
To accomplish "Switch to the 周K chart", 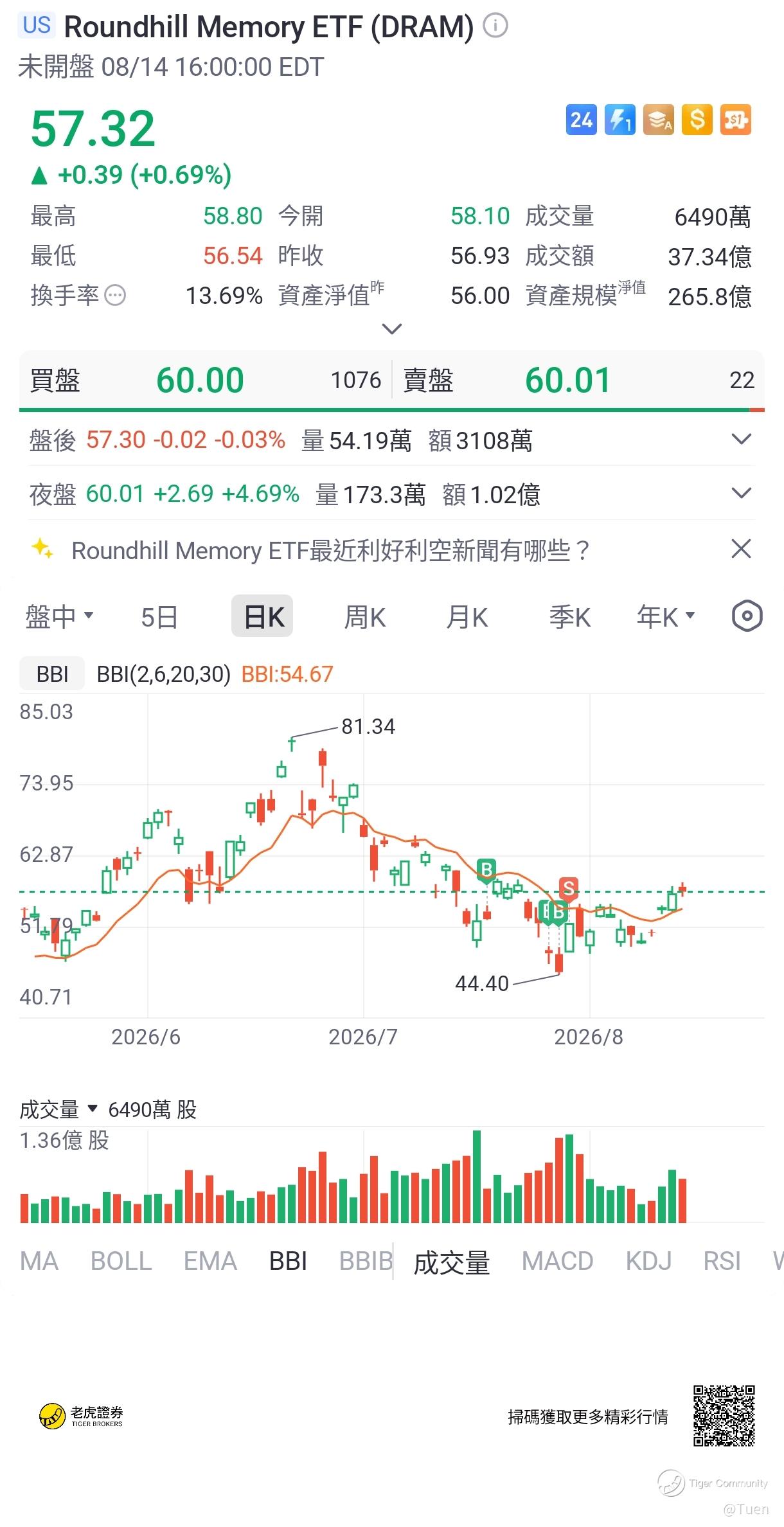I will (x=364, y=617).
